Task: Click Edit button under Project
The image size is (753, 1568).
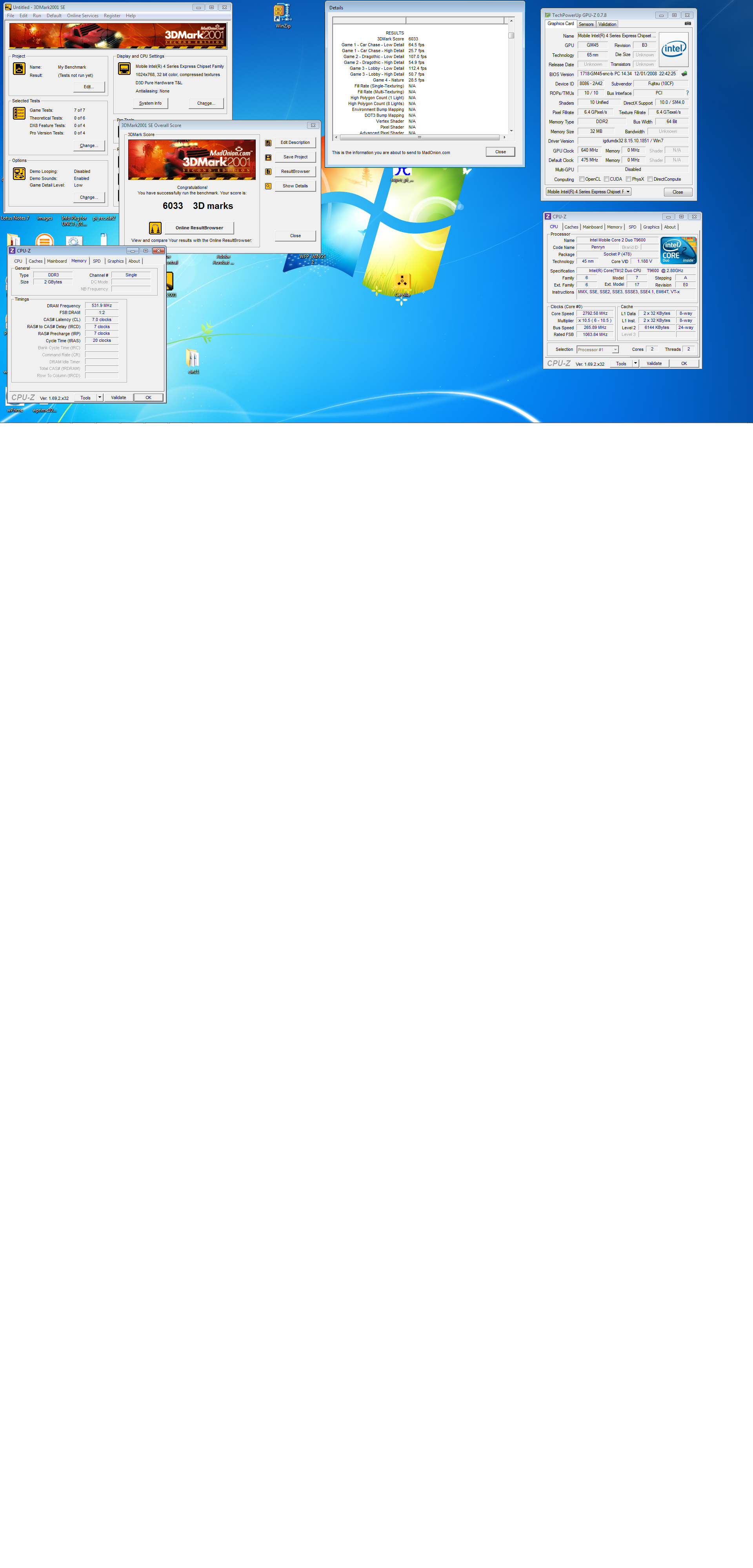Action: click(x=89, y=86)
